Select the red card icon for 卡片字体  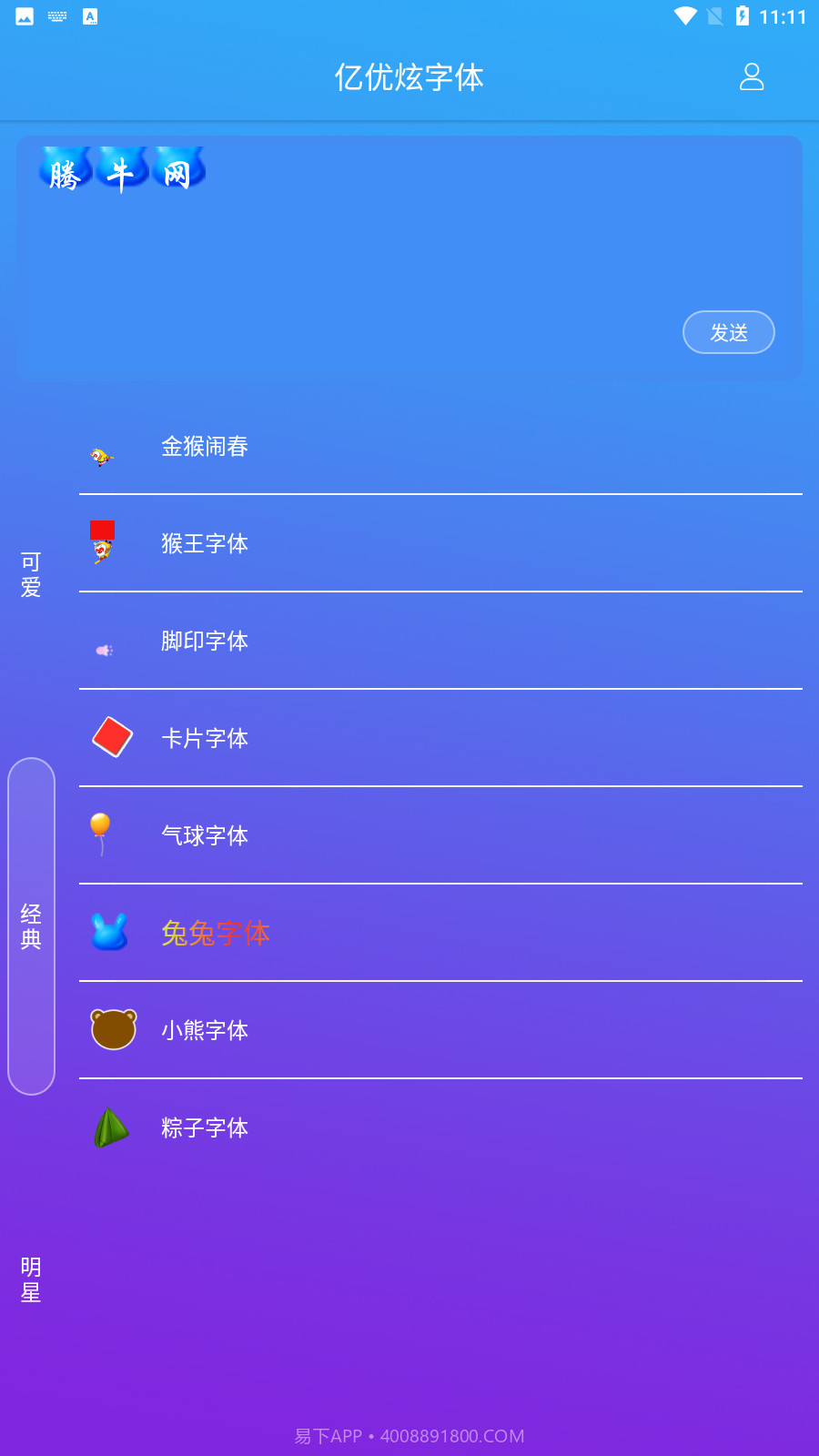tap(111, 735)
